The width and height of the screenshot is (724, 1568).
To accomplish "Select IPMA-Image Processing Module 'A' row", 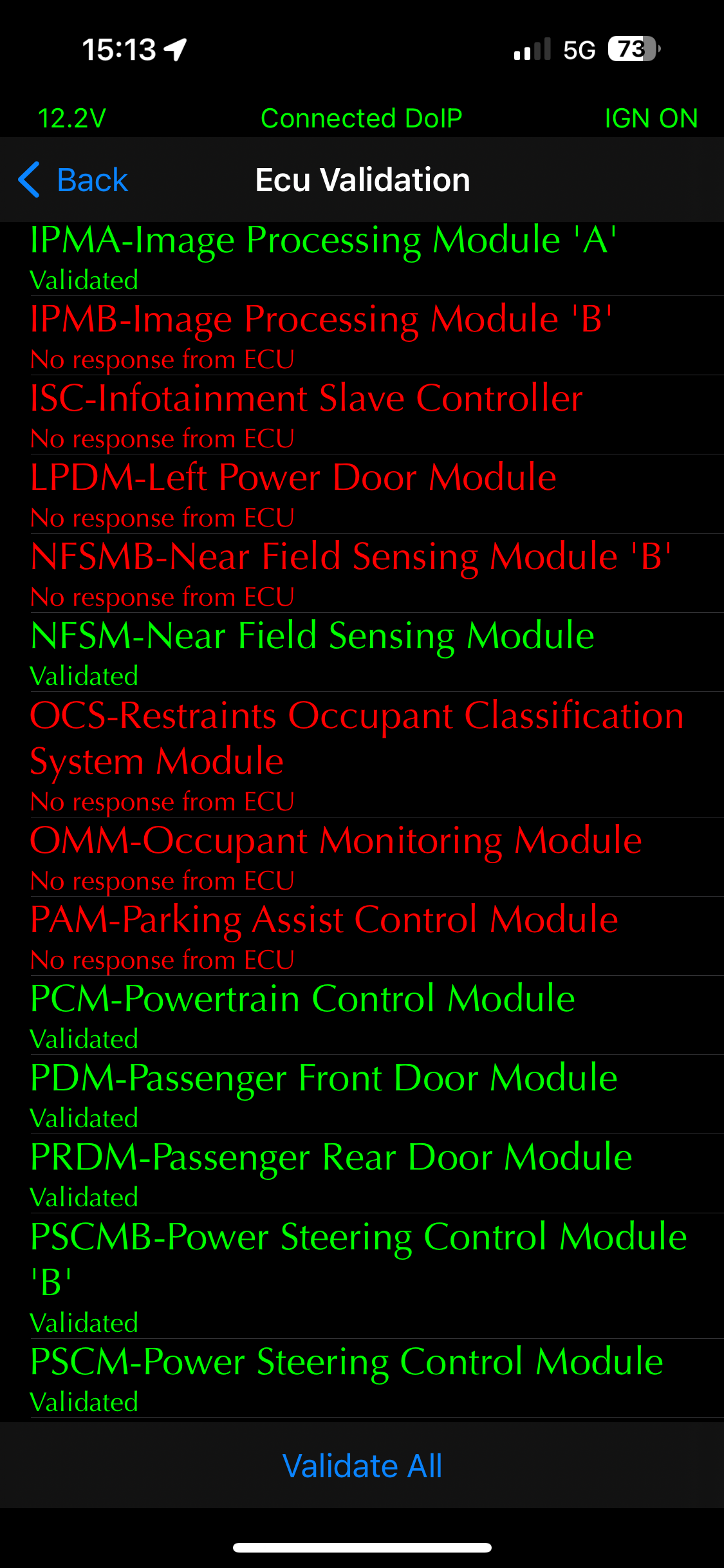I will coord(362,259).
